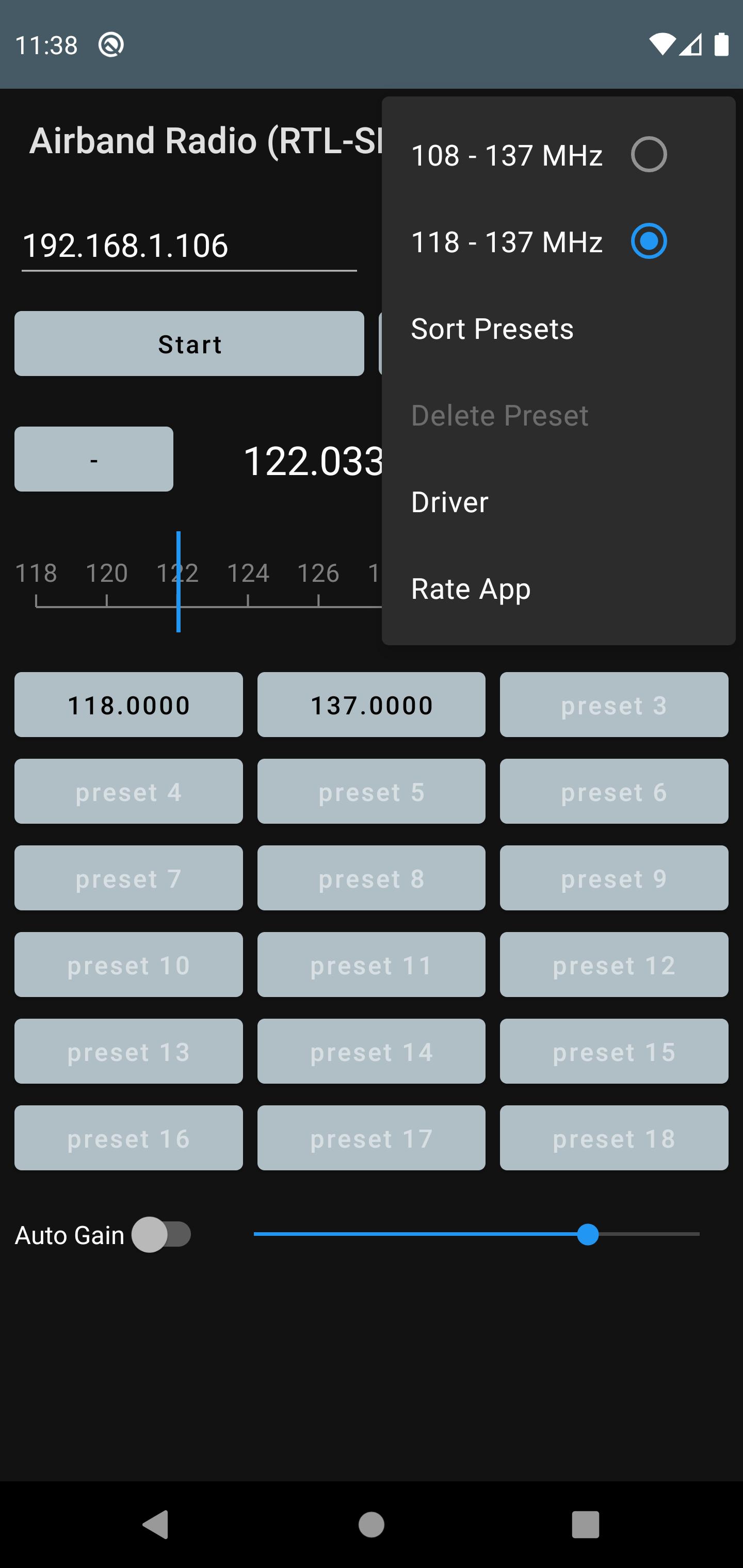Tap the preset 14 button
This screenshot has width=743, height=1568.
click(x=372, y=1051)
